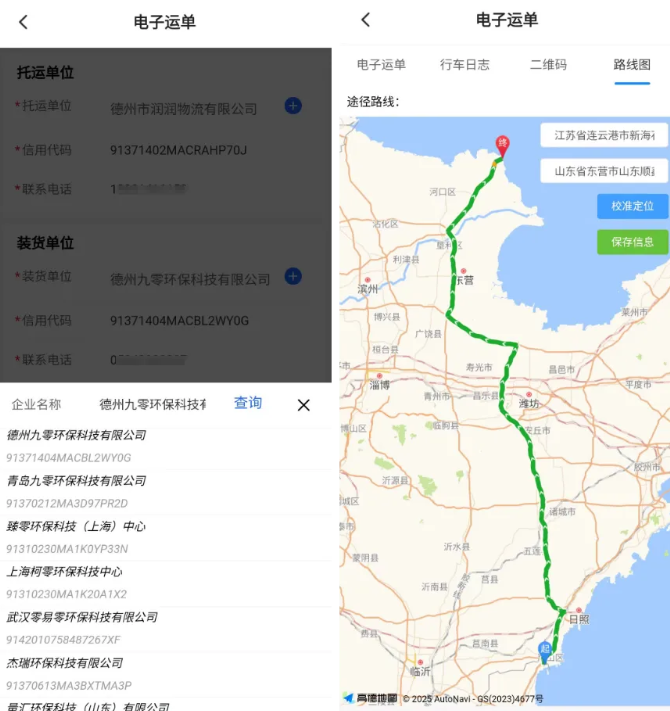Edit the 企业名称 search field
This screenshot has height=711, width=670.
point(153,404)
